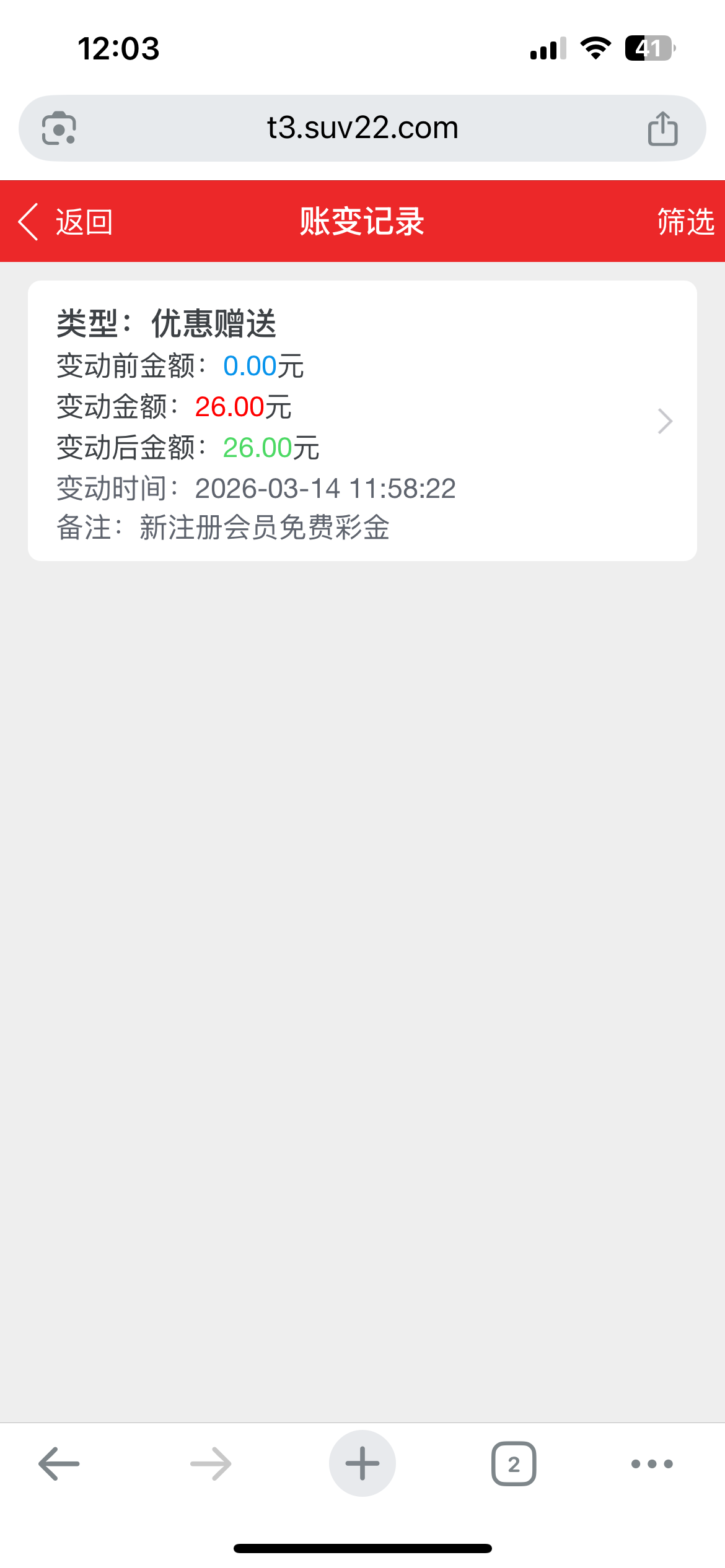Viewport: 725px width, 1568px height.
Task: Go back with the browser back arrow
Action: 59,1464
